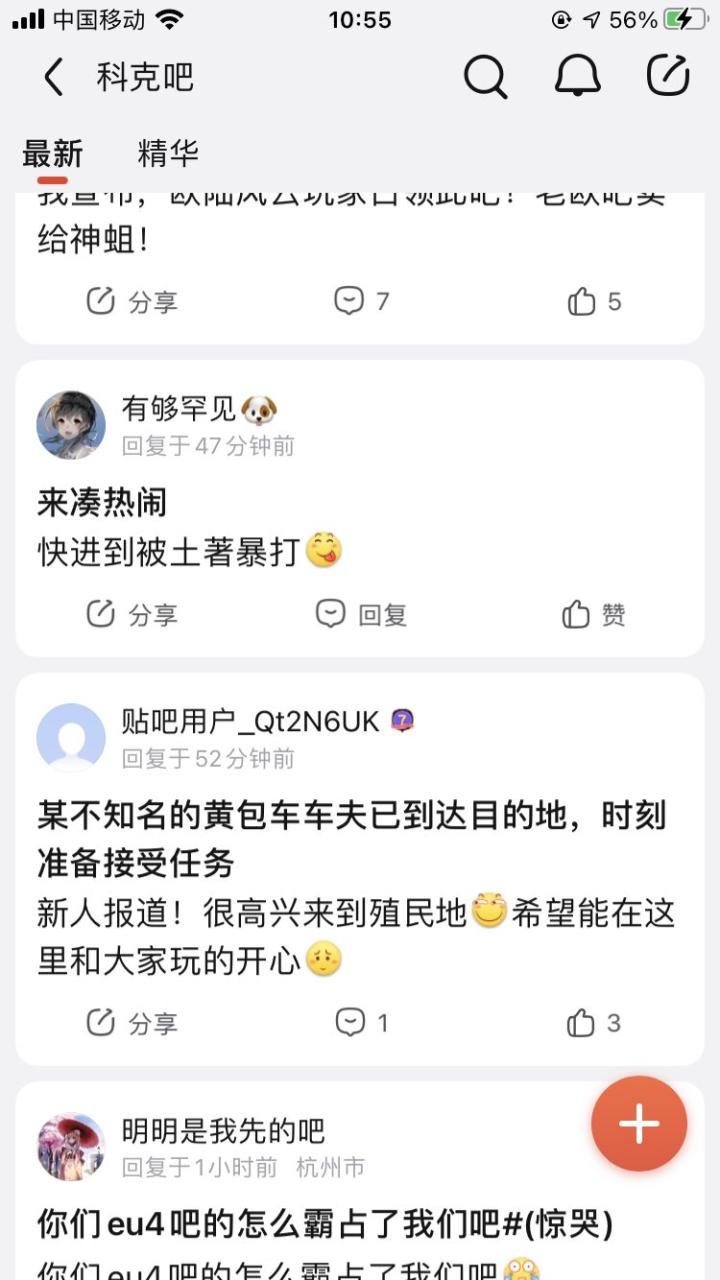Viewport: 720px width, 1280px height.
Task: Like the post by 有够罕见
Action: [594, 614]
